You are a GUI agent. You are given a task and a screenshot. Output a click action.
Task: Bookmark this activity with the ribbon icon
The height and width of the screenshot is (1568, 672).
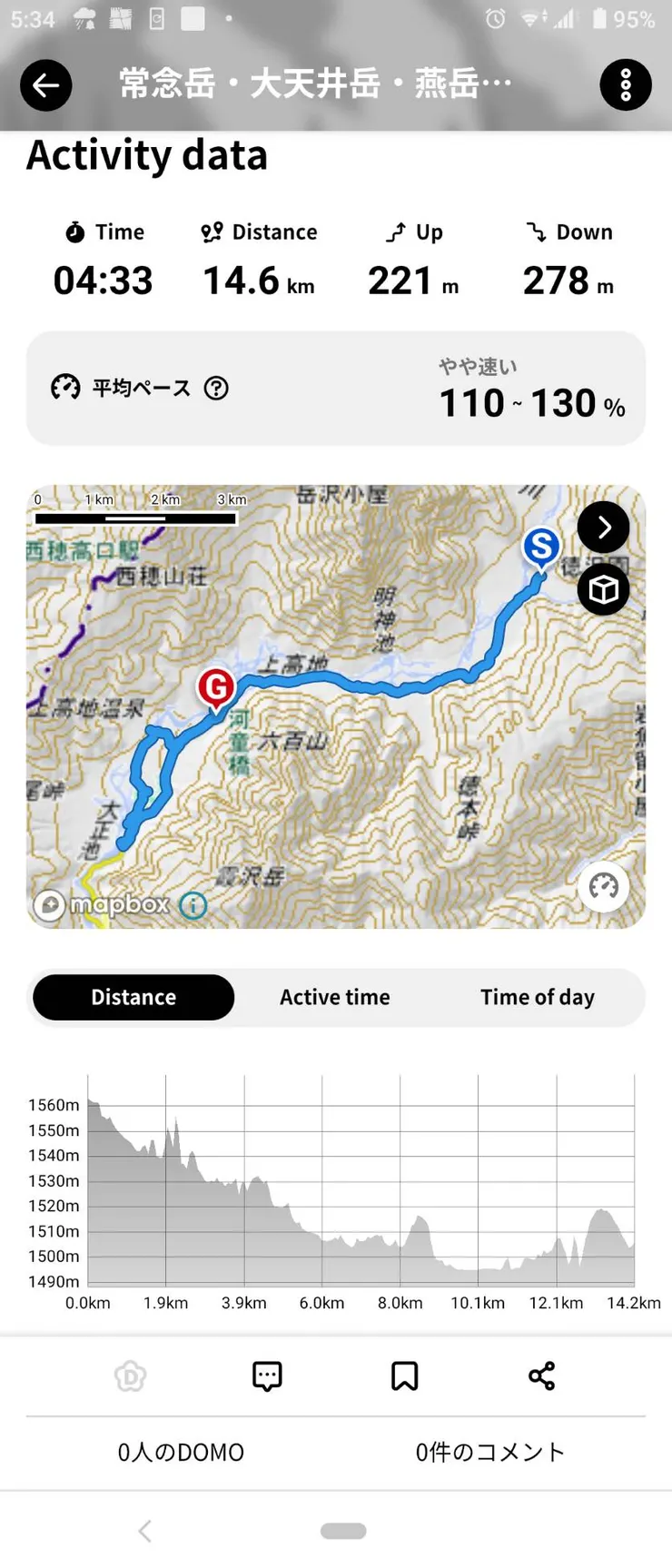pyautogui.click(x=404, y=1376)
